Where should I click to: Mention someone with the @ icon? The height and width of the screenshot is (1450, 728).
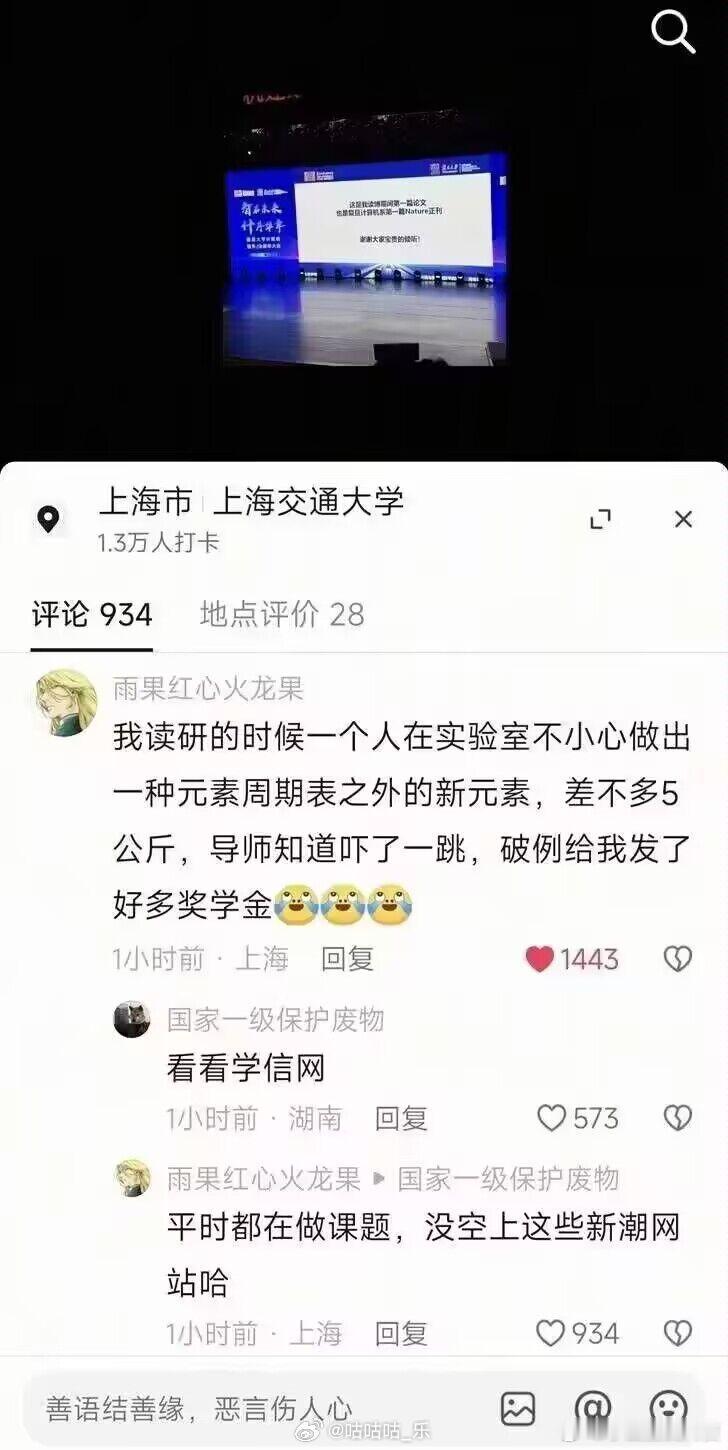pyautogui.click(x=592, y=1408)
